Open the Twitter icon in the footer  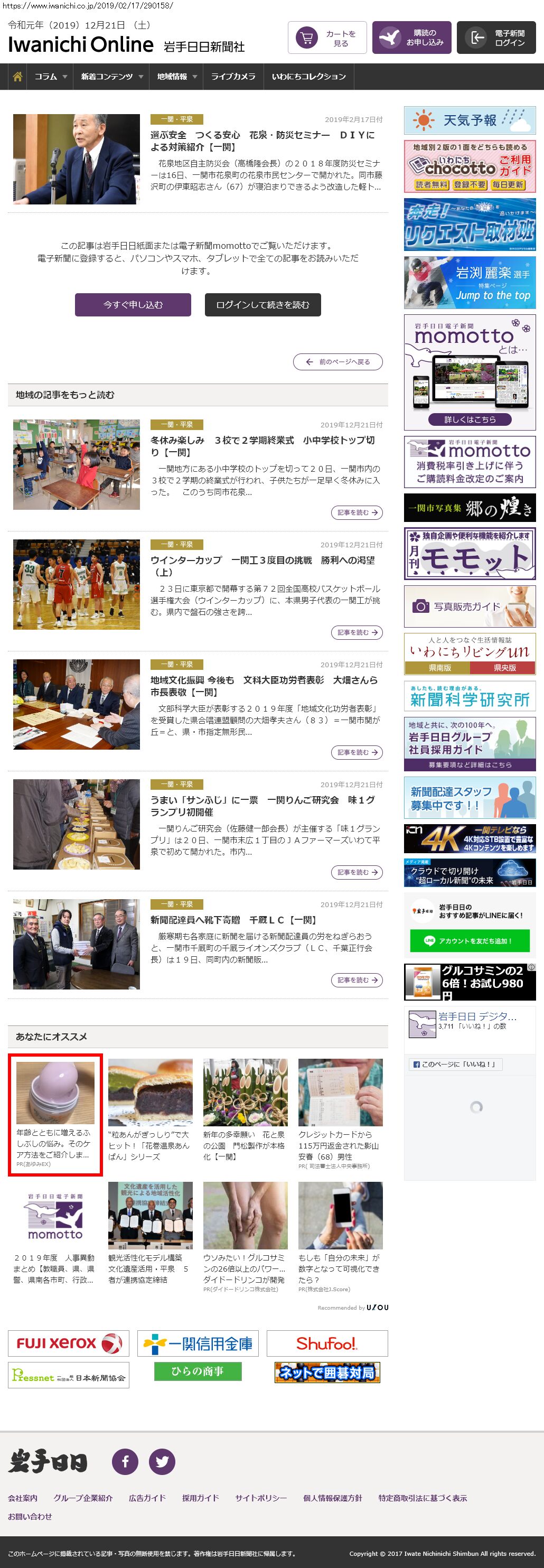point(162,1461)
